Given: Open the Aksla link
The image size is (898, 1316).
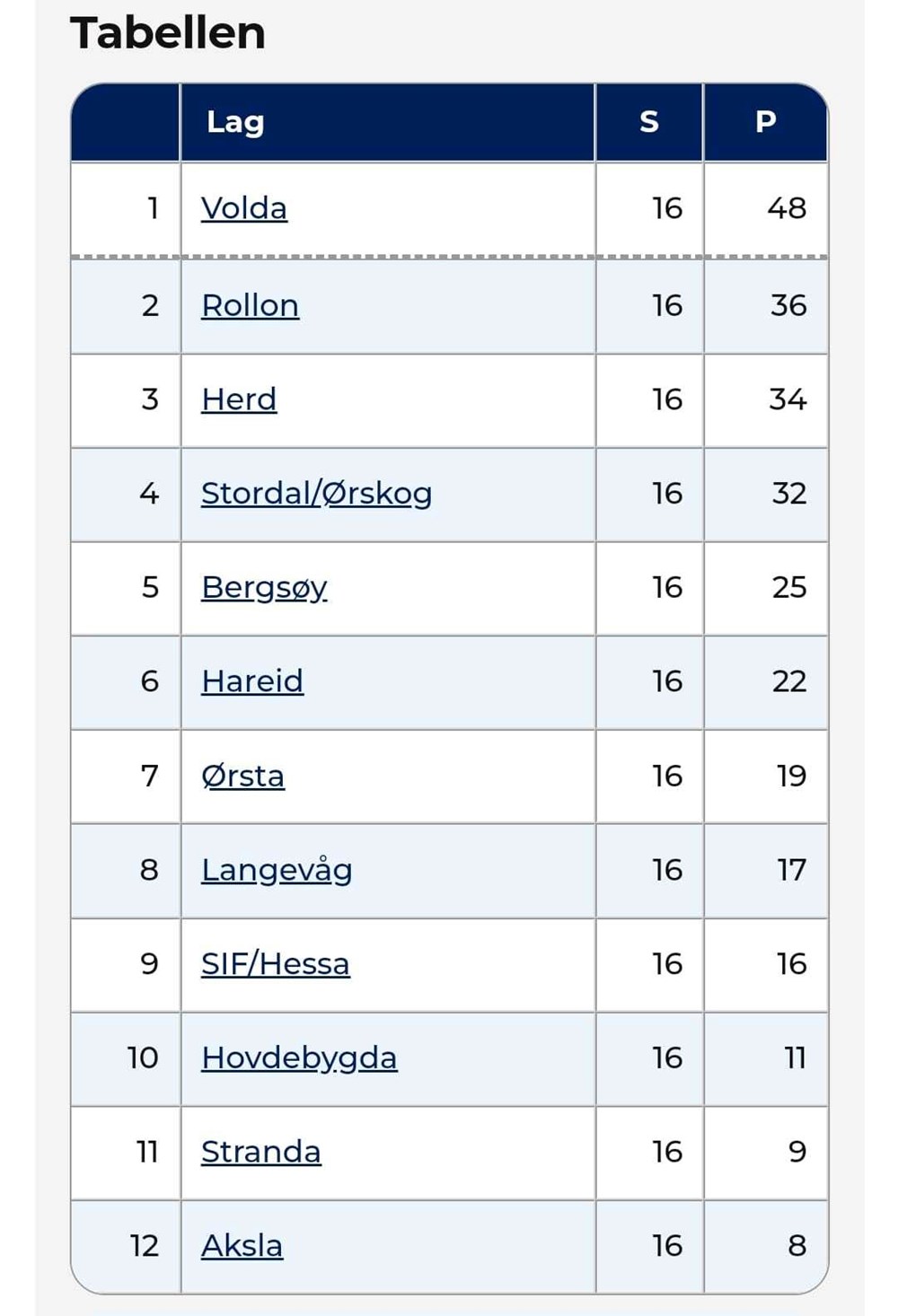Looking at the screenshot, I should pyautogui.click(x=242, y=1246).
